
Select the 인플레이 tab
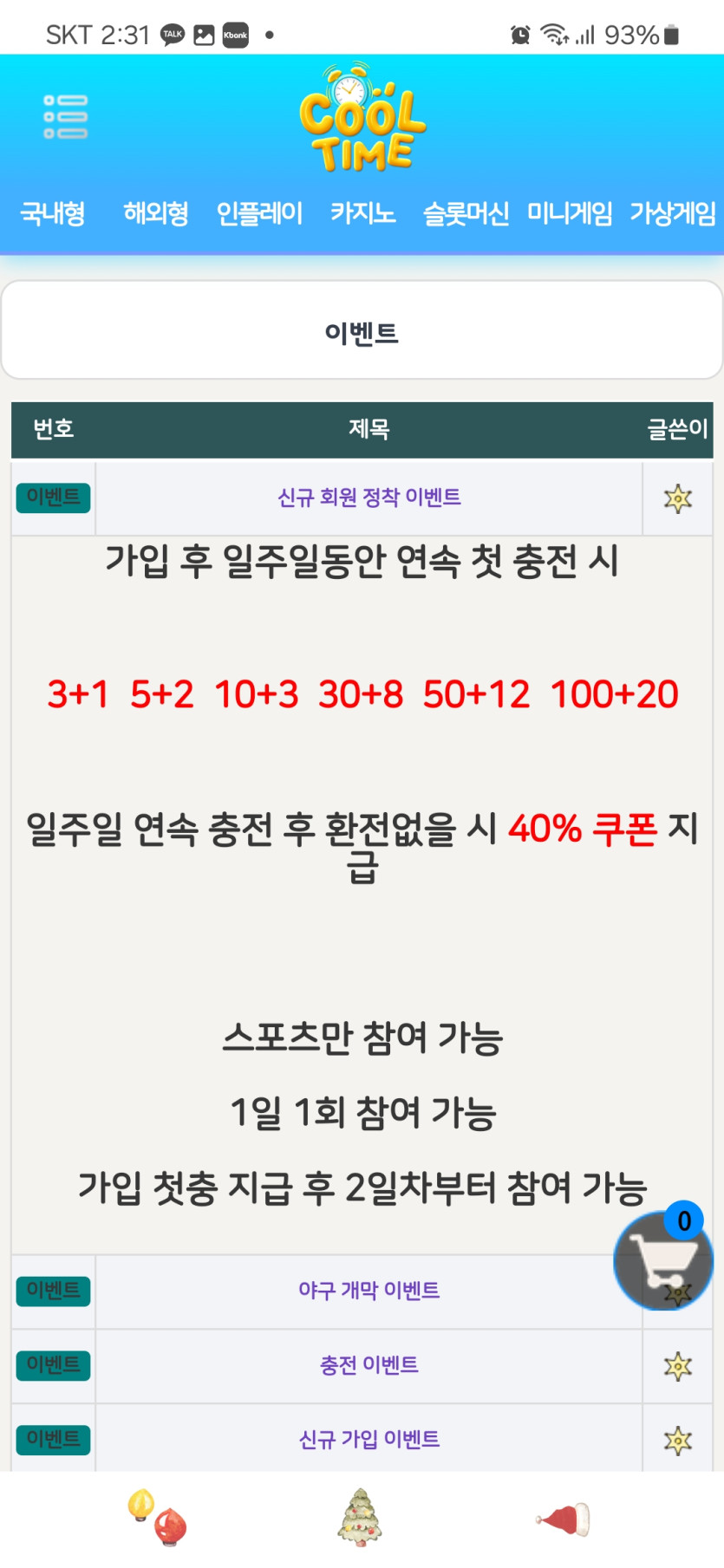pos(259,212)
